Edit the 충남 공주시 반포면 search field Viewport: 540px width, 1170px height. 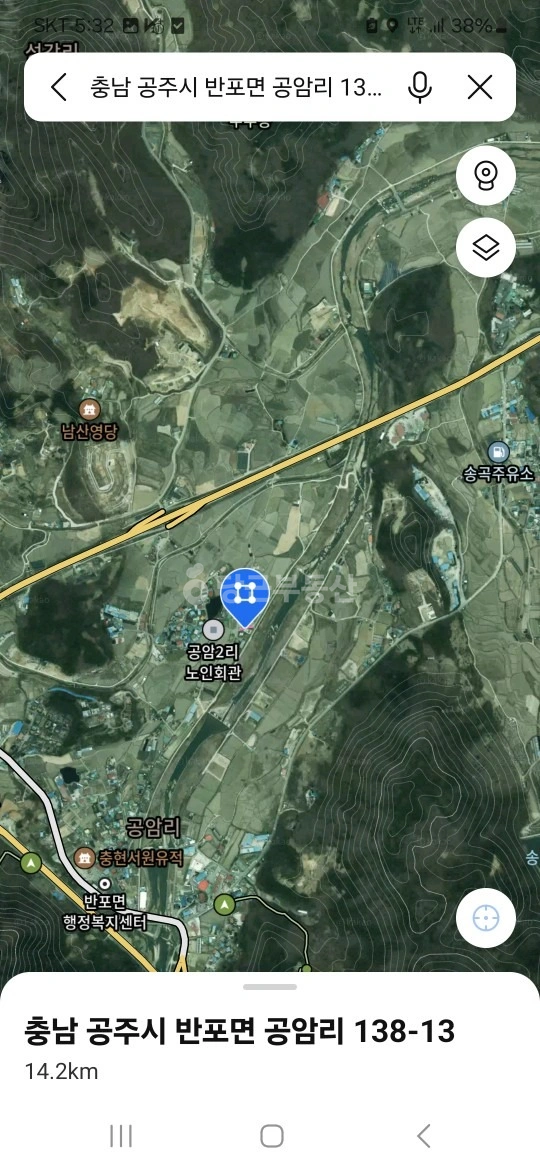[236, 88]
